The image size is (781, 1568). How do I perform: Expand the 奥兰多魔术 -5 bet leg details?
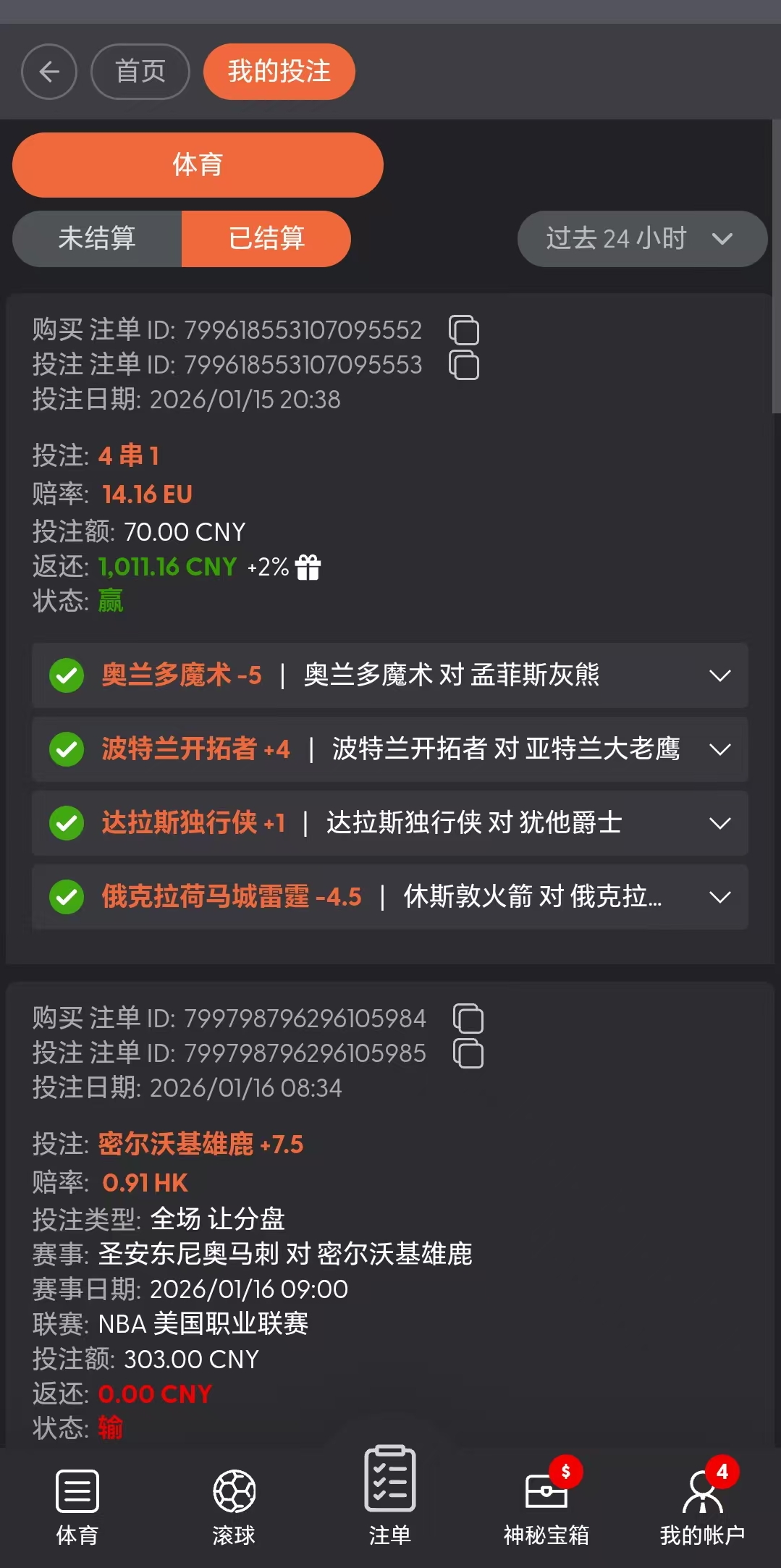pyautogui.click(x=719, y=675)
